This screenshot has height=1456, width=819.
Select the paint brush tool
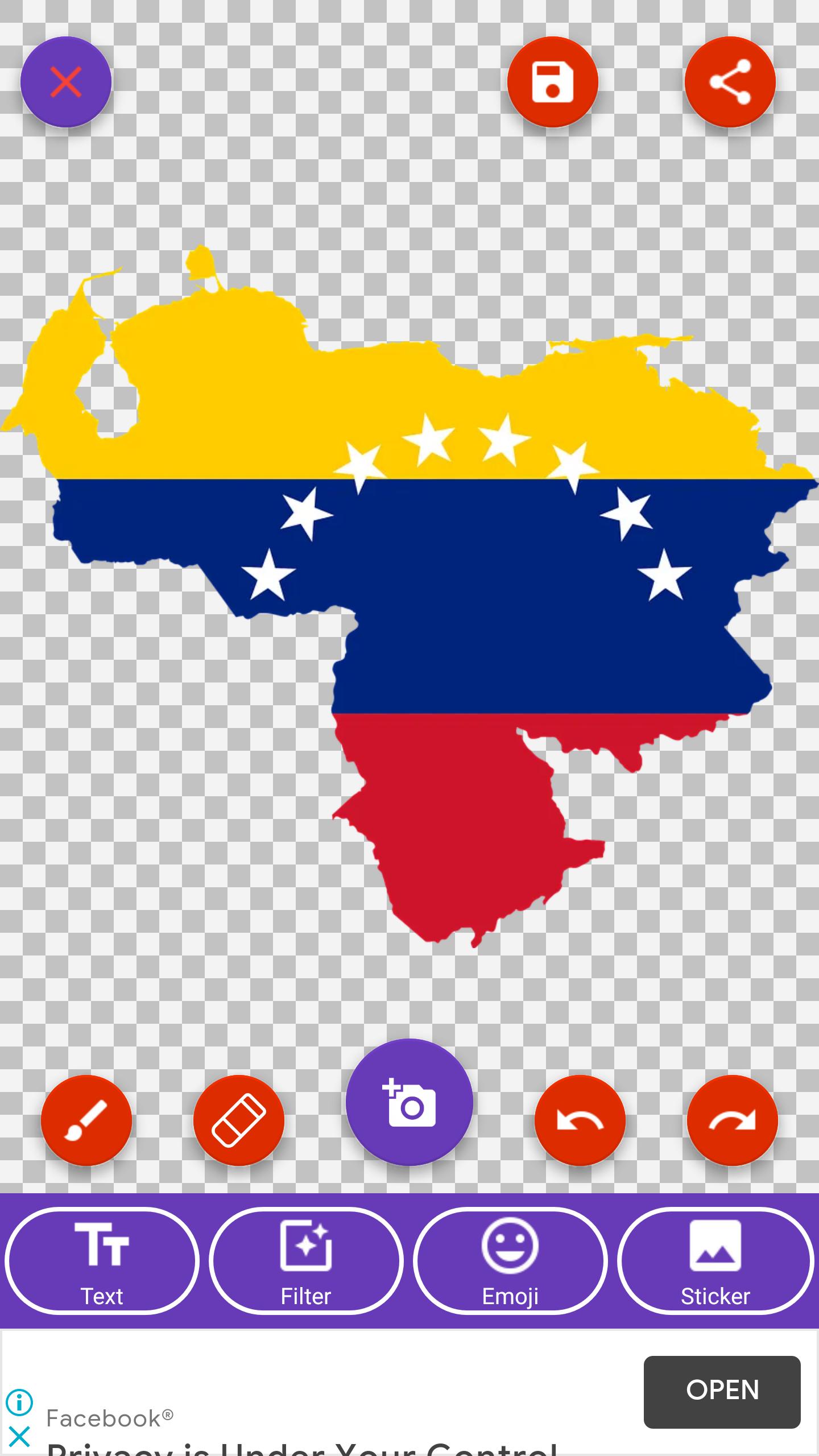click(x=86, y=1120)
